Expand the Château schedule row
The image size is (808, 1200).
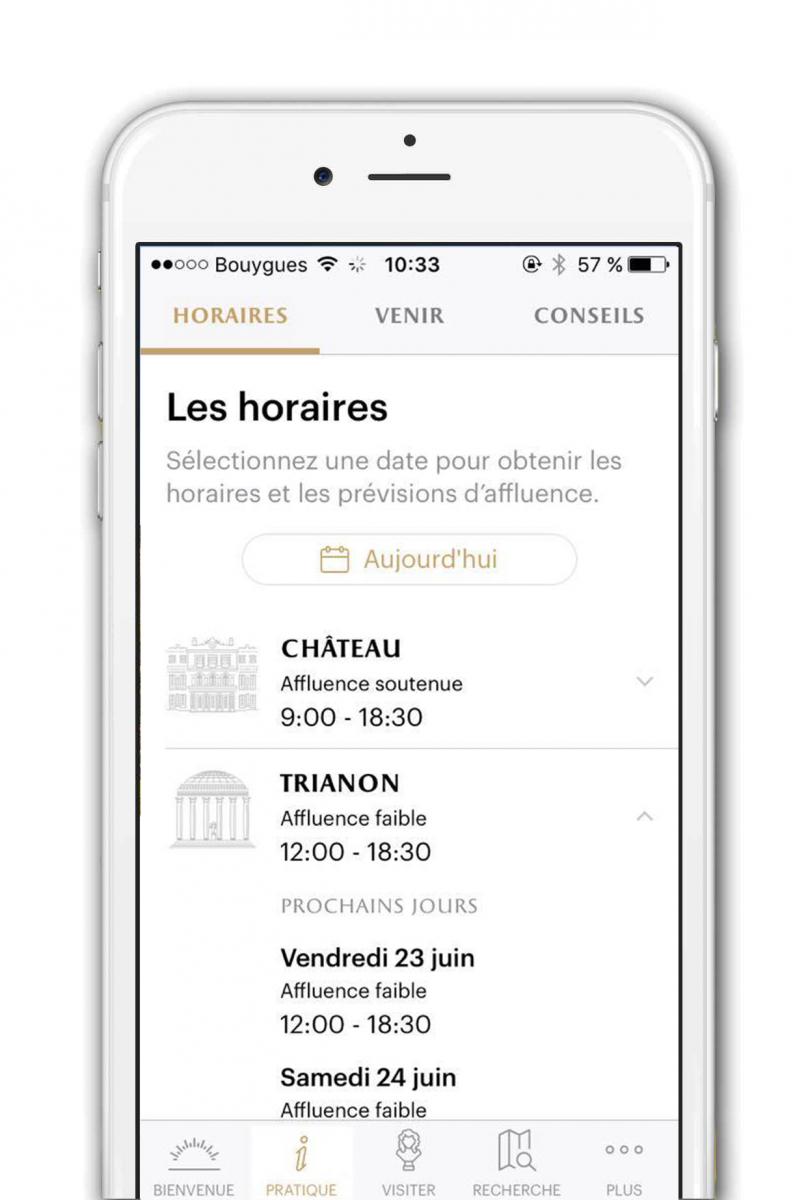pos(645,682)
